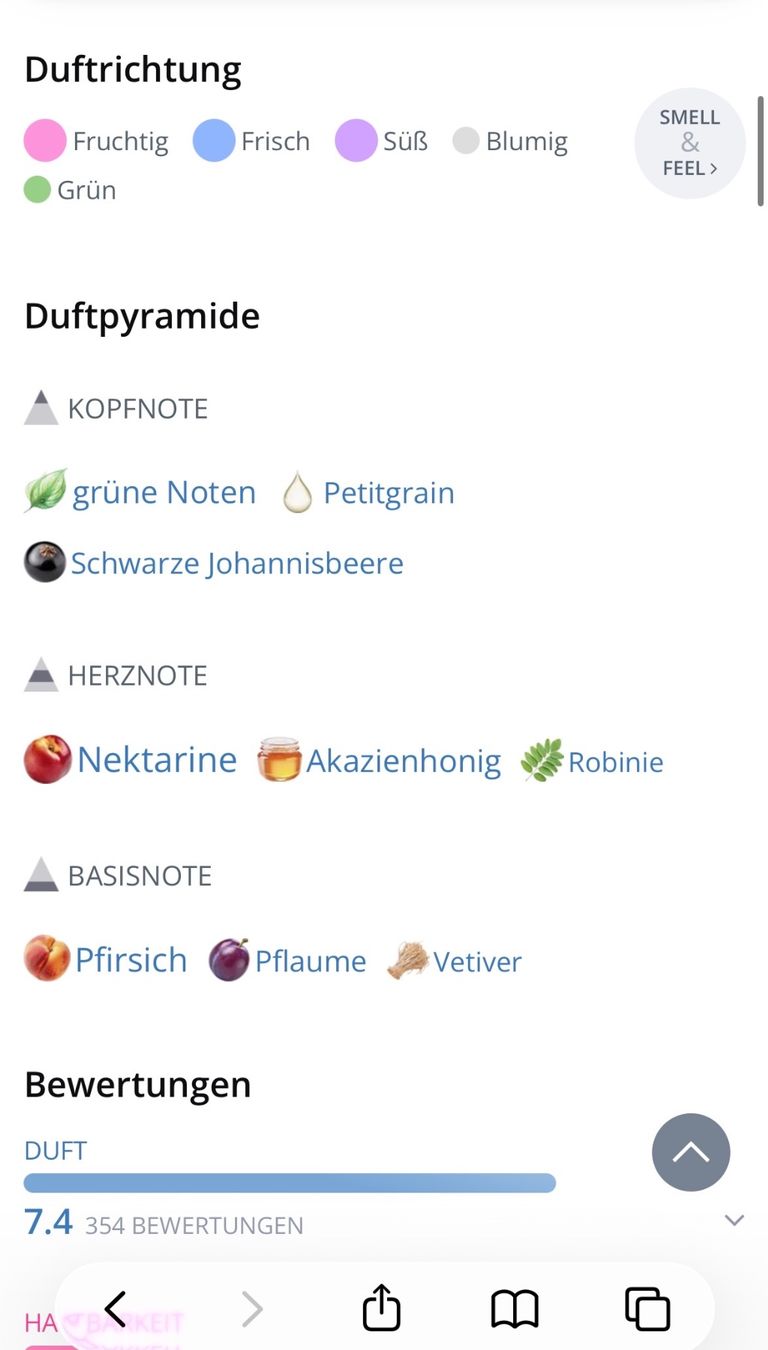Screen dimensions: 768x1350
Task: View Akazienhonig note details
Action: pyautogui.click(x=379, y=761)
